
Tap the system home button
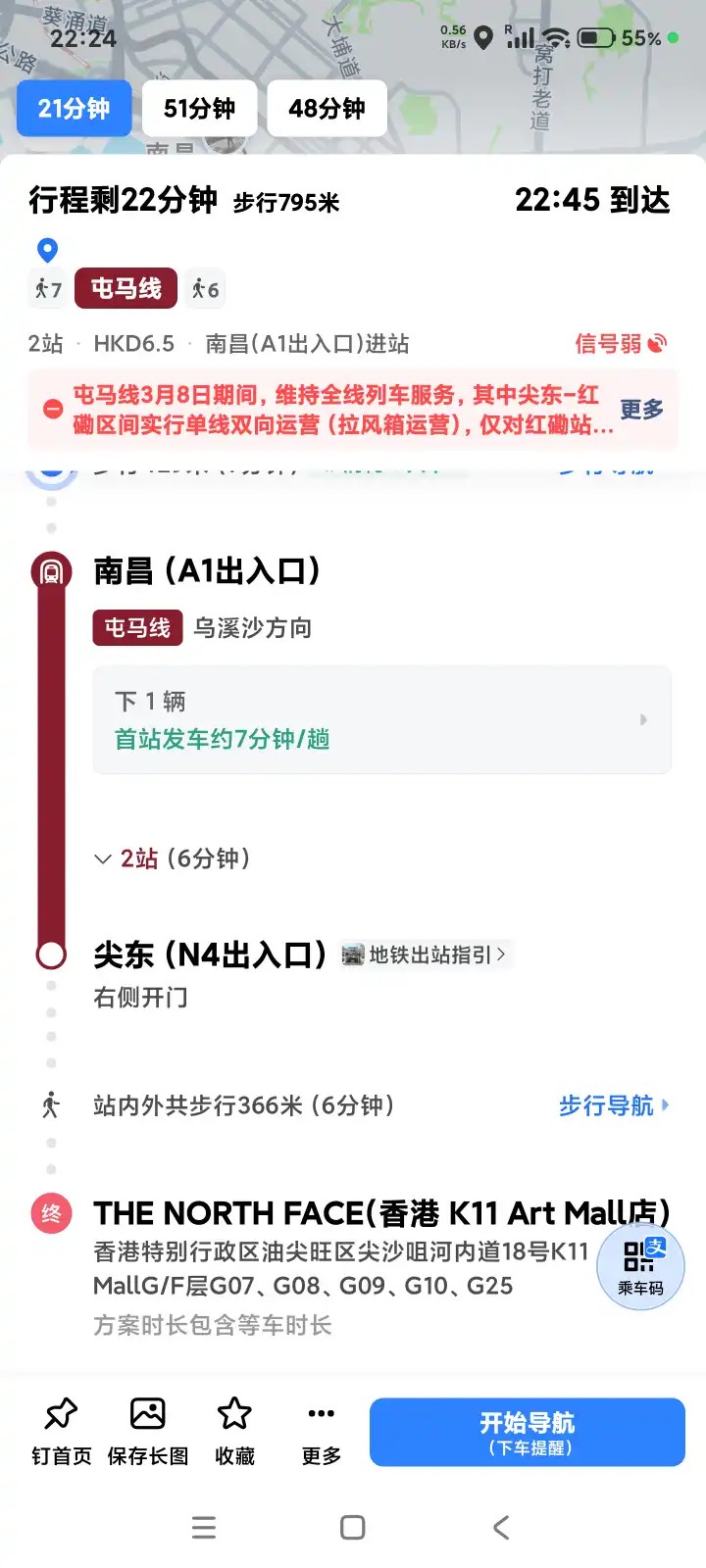(353, 1527)
